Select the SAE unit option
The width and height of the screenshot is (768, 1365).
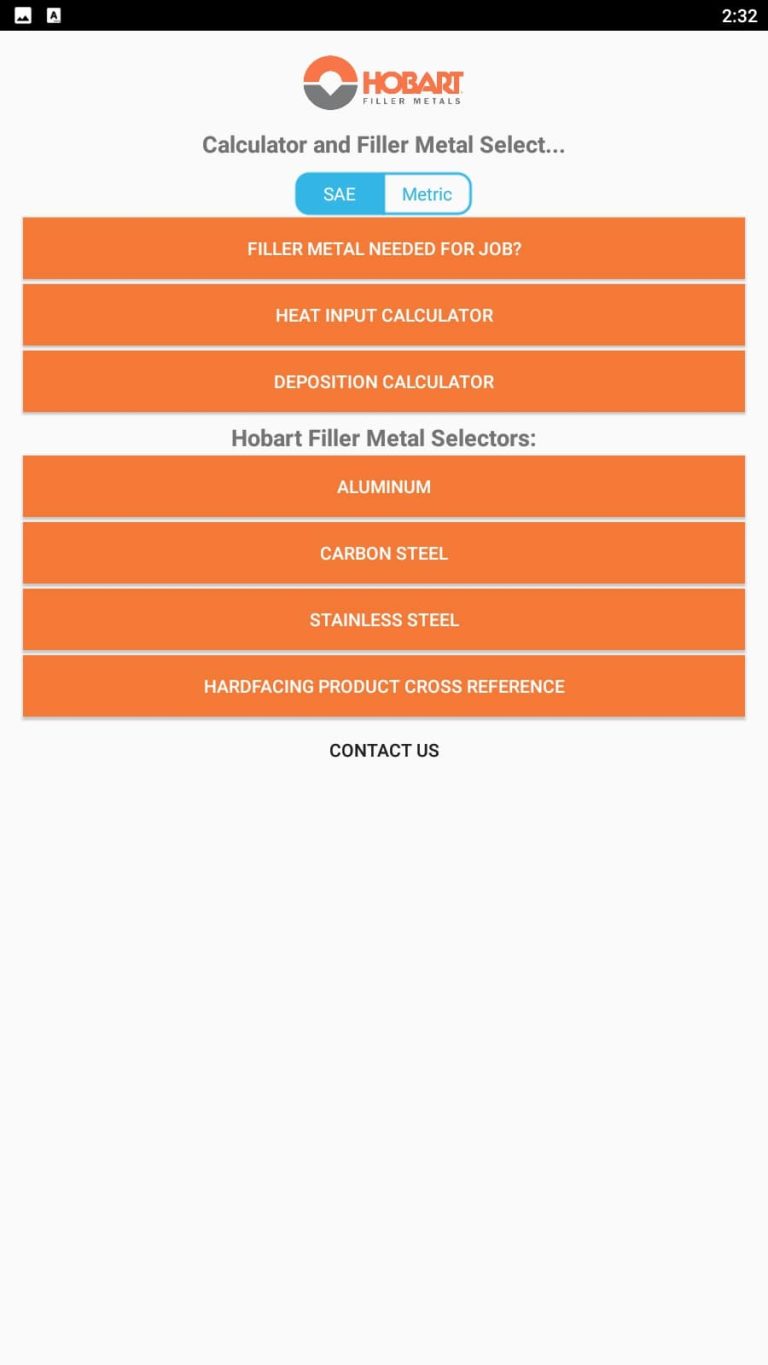point(339,194)
